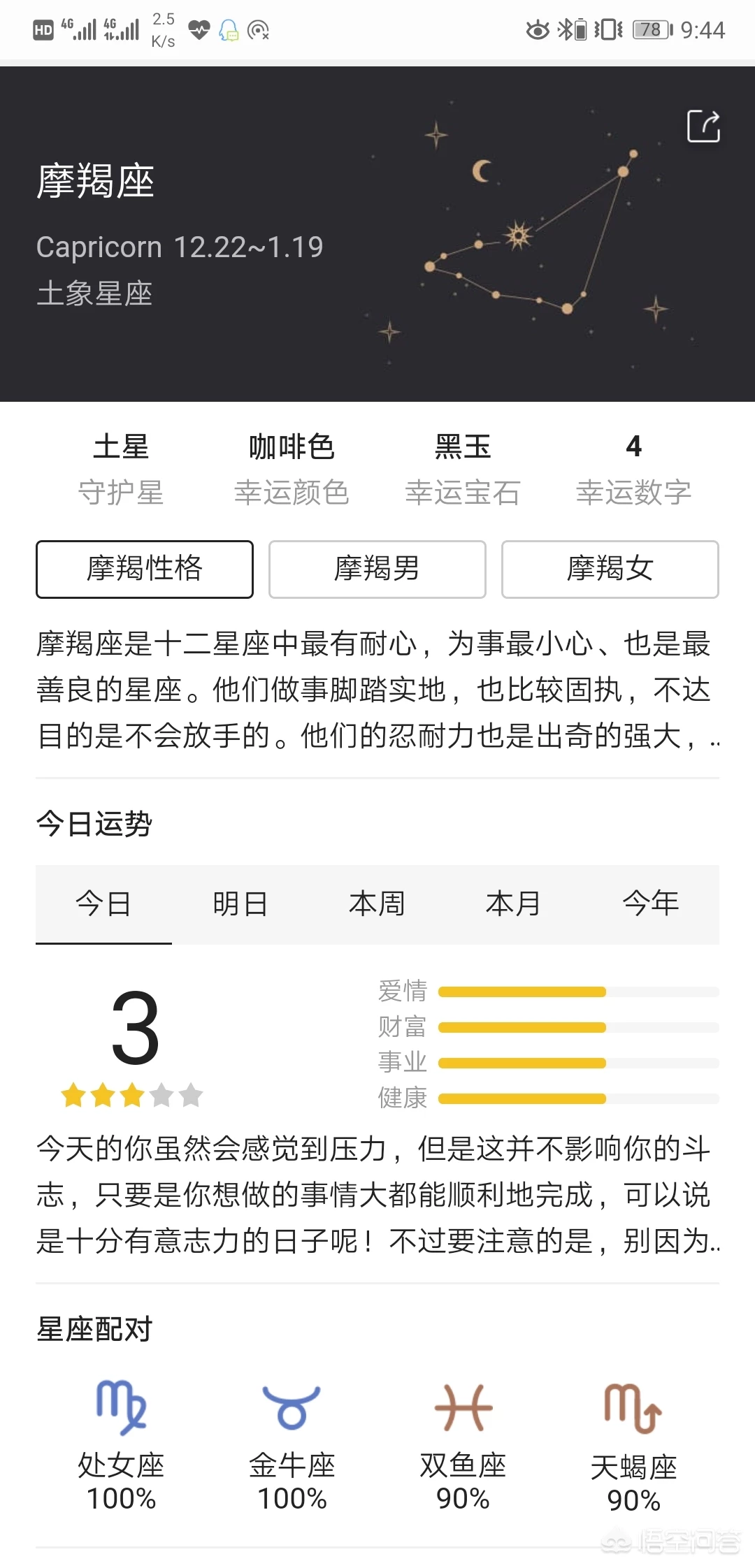View the 本月 monthly fortune tab

(513, 903)
